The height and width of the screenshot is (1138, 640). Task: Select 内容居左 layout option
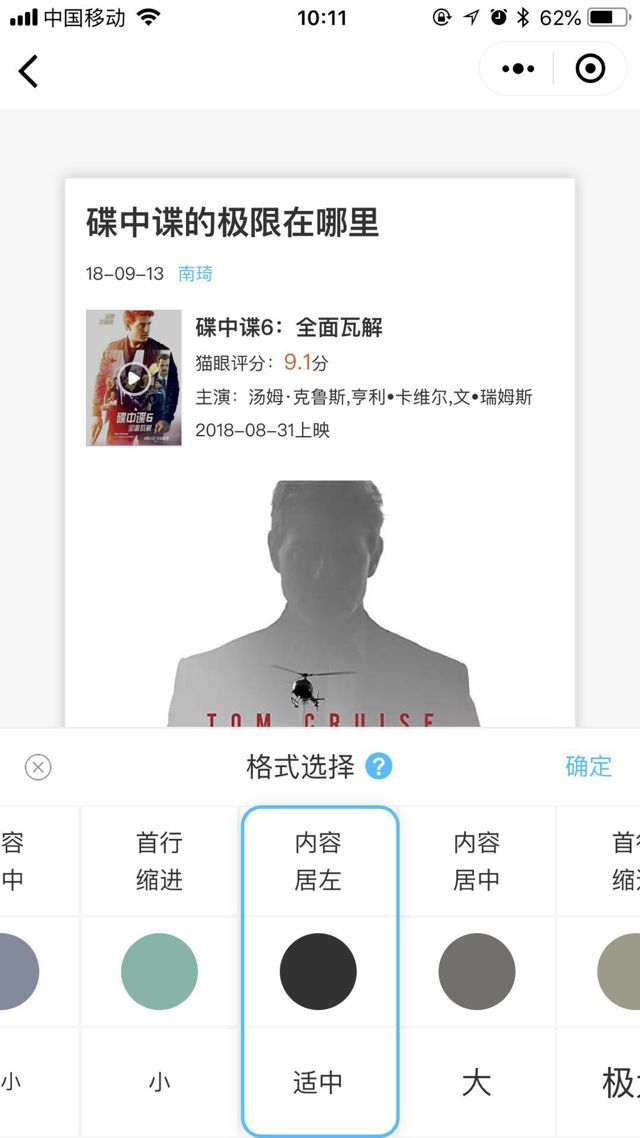[318, 861]
